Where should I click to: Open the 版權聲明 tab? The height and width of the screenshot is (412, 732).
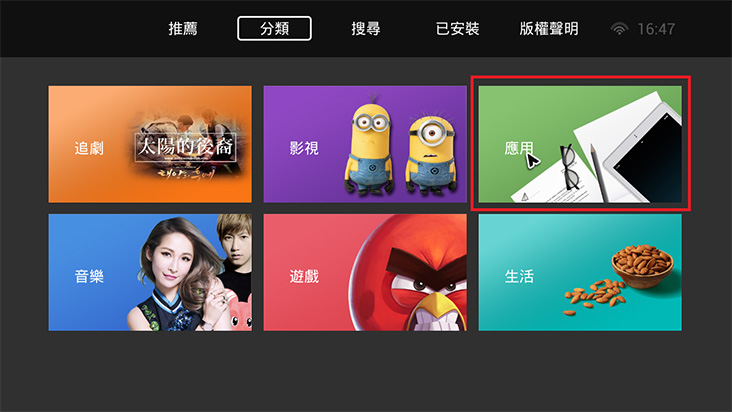coord(549,29)
